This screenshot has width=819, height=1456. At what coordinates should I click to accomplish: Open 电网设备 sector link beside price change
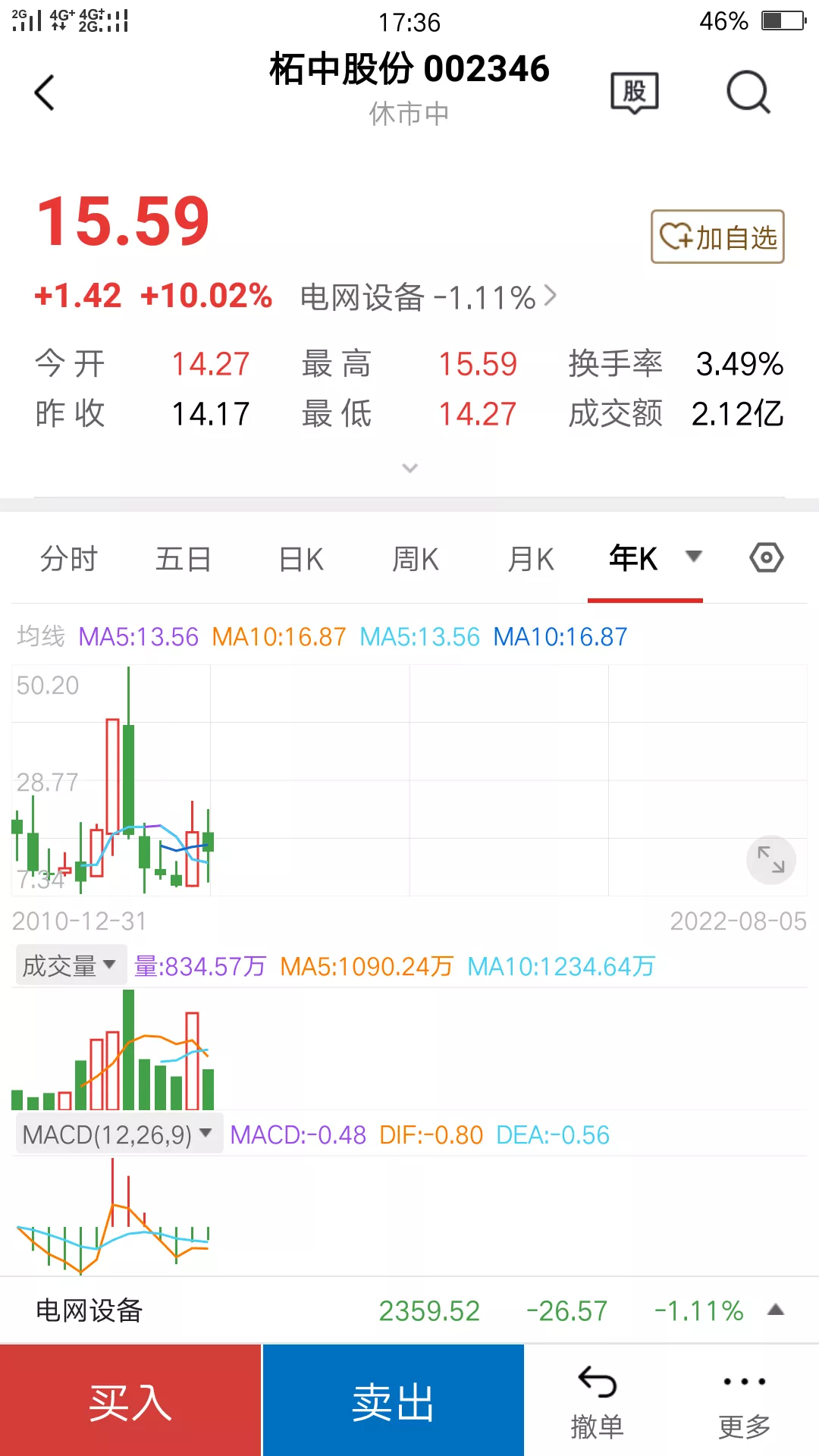(x=428, y=297)
